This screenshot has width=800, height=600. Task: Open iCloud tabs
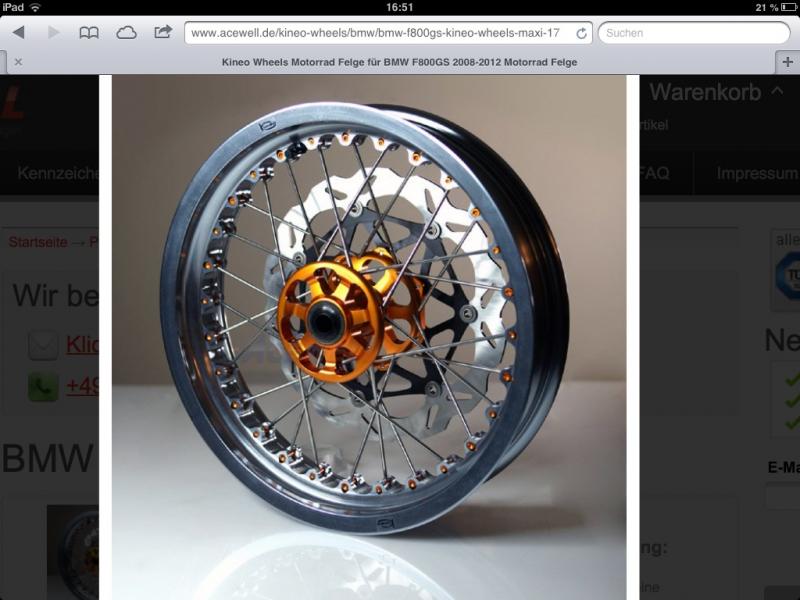[x=126, y=33]
